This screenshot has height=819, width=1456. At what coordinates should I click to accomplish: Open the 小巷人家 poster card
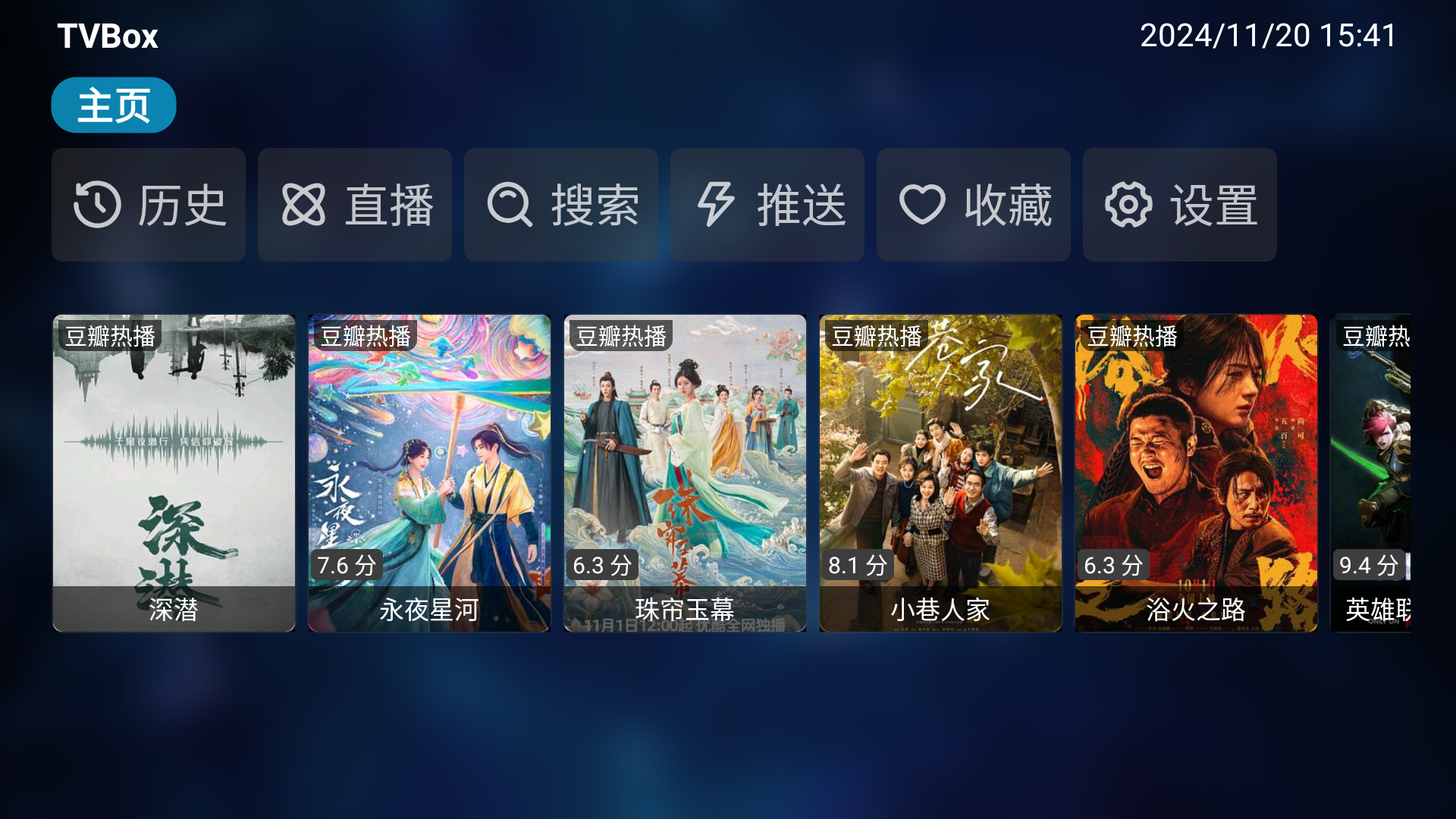[940, 473]
